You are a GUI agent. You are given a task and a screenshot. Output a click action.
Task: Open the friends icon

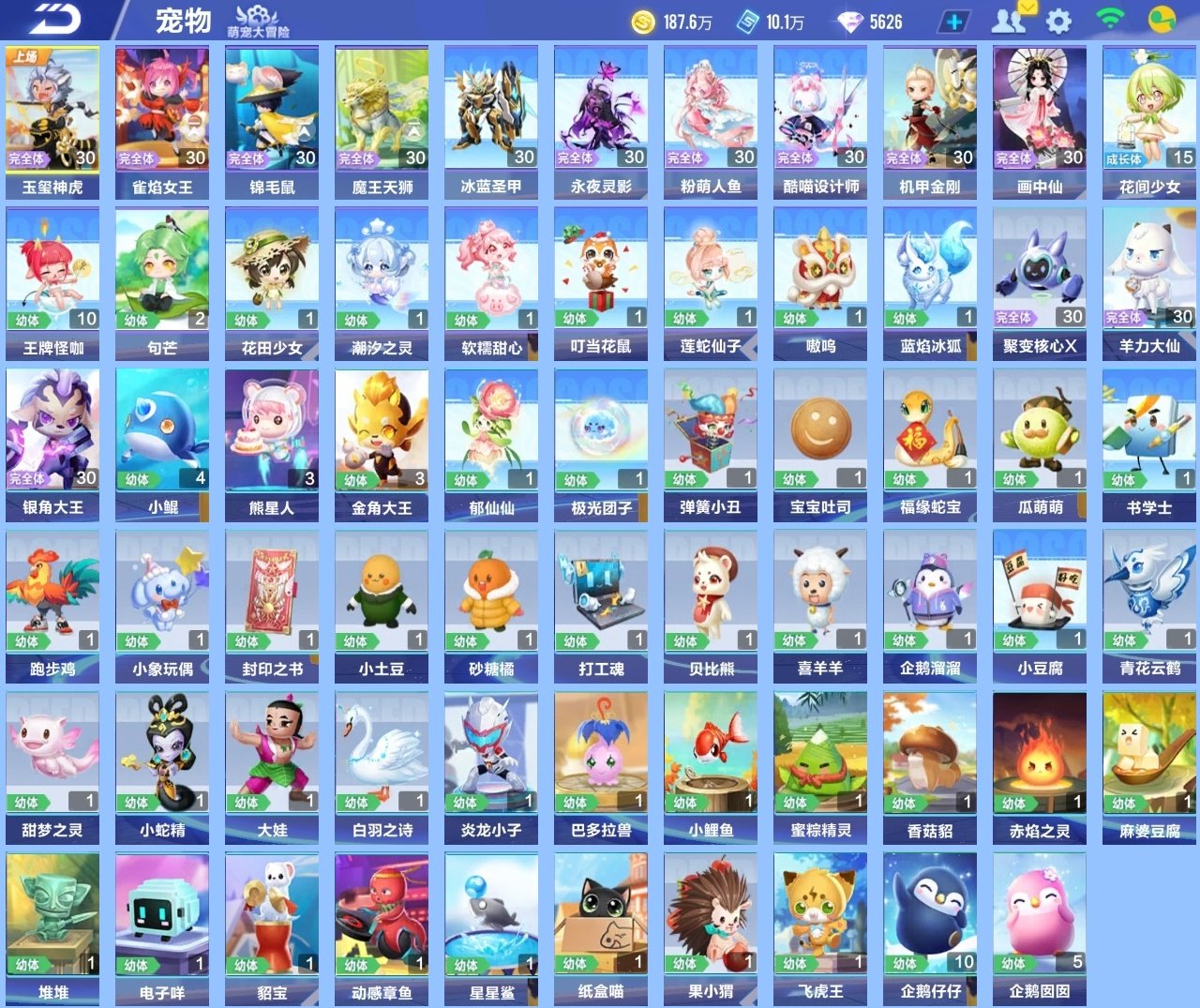click(x=1009, y=21)
